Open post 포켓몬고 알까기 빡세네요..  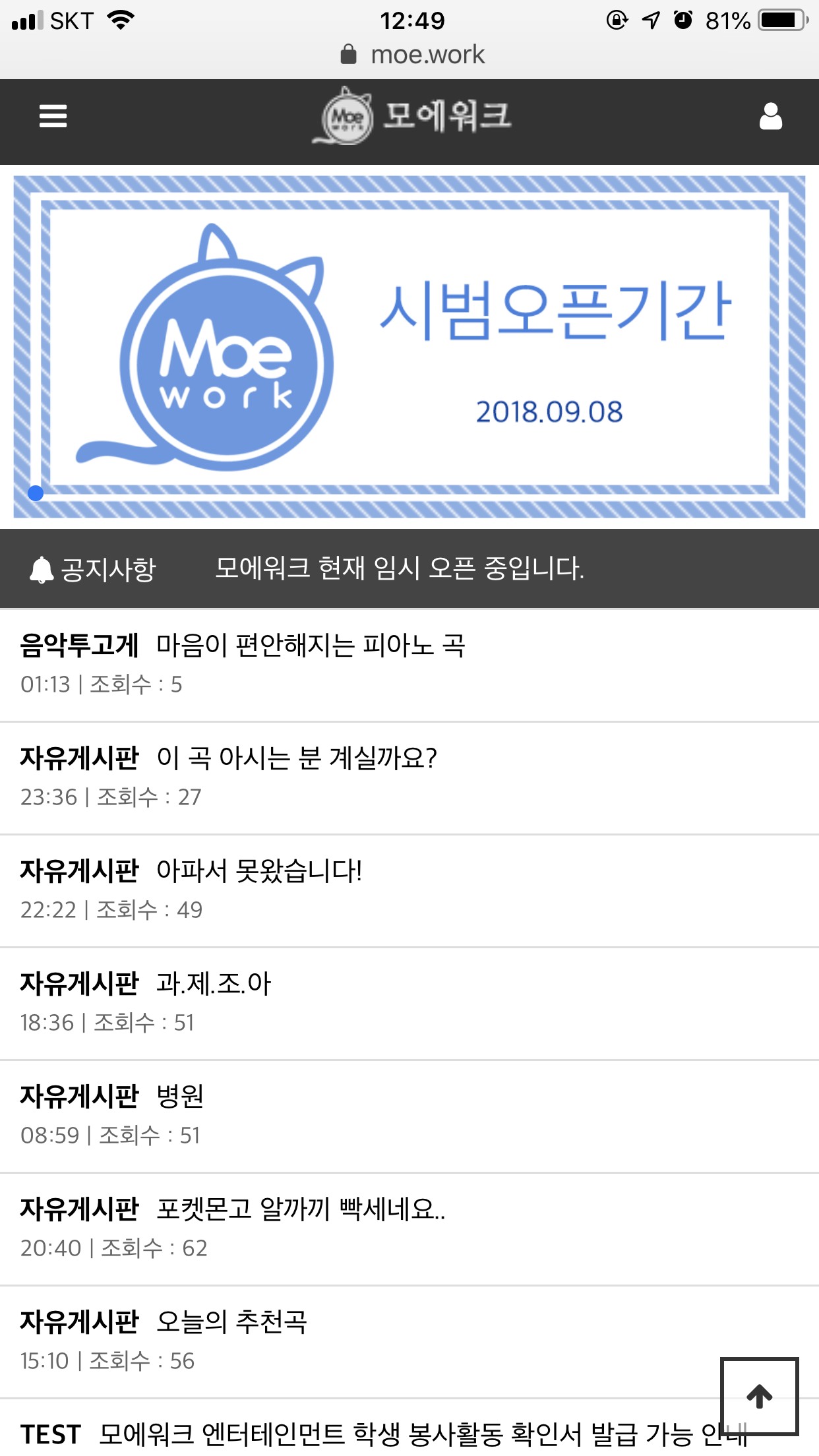click(300, 1209)
